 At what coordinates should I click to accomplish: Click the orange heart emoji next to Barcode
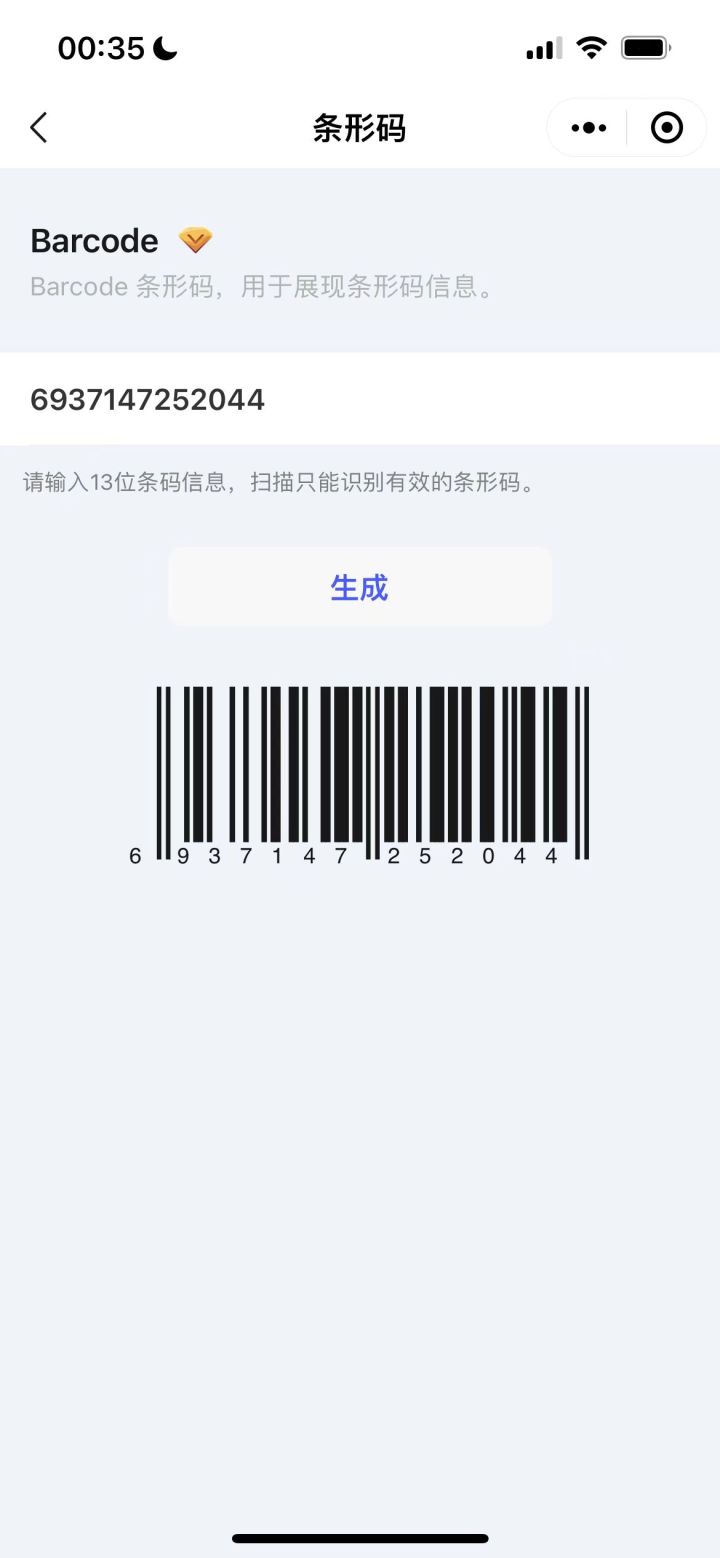click(x=196, y=239)
